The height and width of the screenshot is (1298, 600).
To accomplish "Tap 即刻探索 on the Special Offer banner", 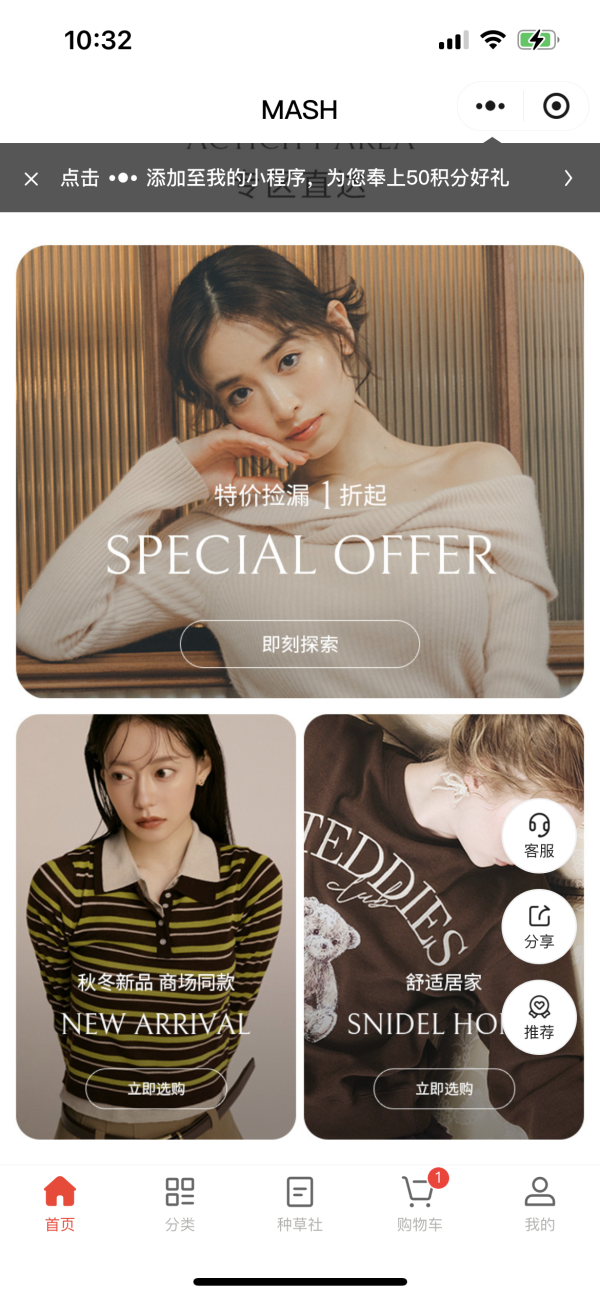I will point(300,644).
